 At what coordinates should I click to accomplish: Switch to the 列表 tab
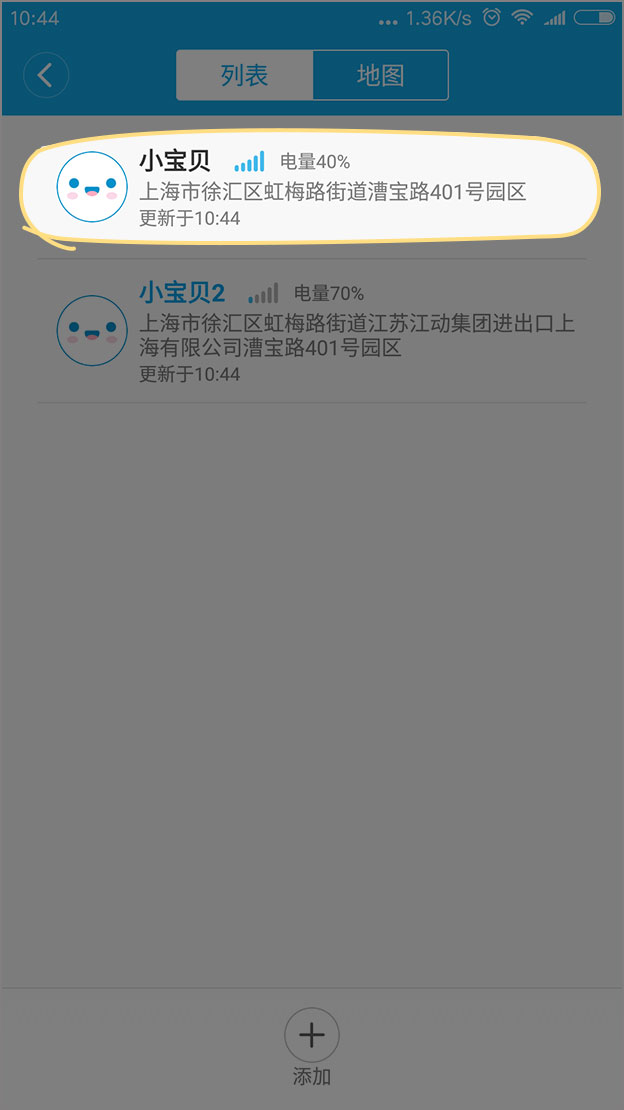point(245,76)
